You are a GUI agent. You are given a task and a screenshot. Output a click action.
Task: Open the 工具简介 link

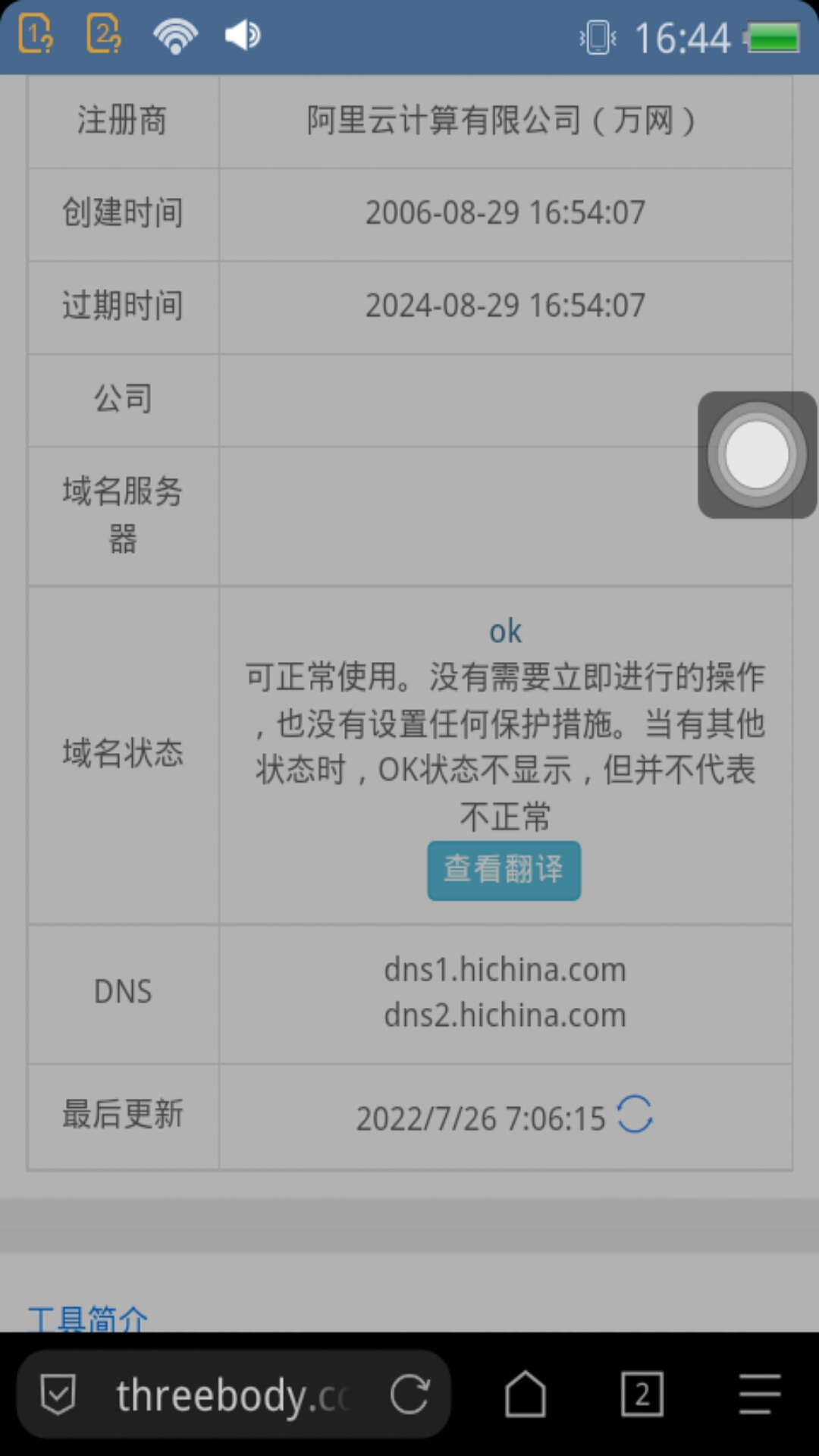(x=88, y=1319)
